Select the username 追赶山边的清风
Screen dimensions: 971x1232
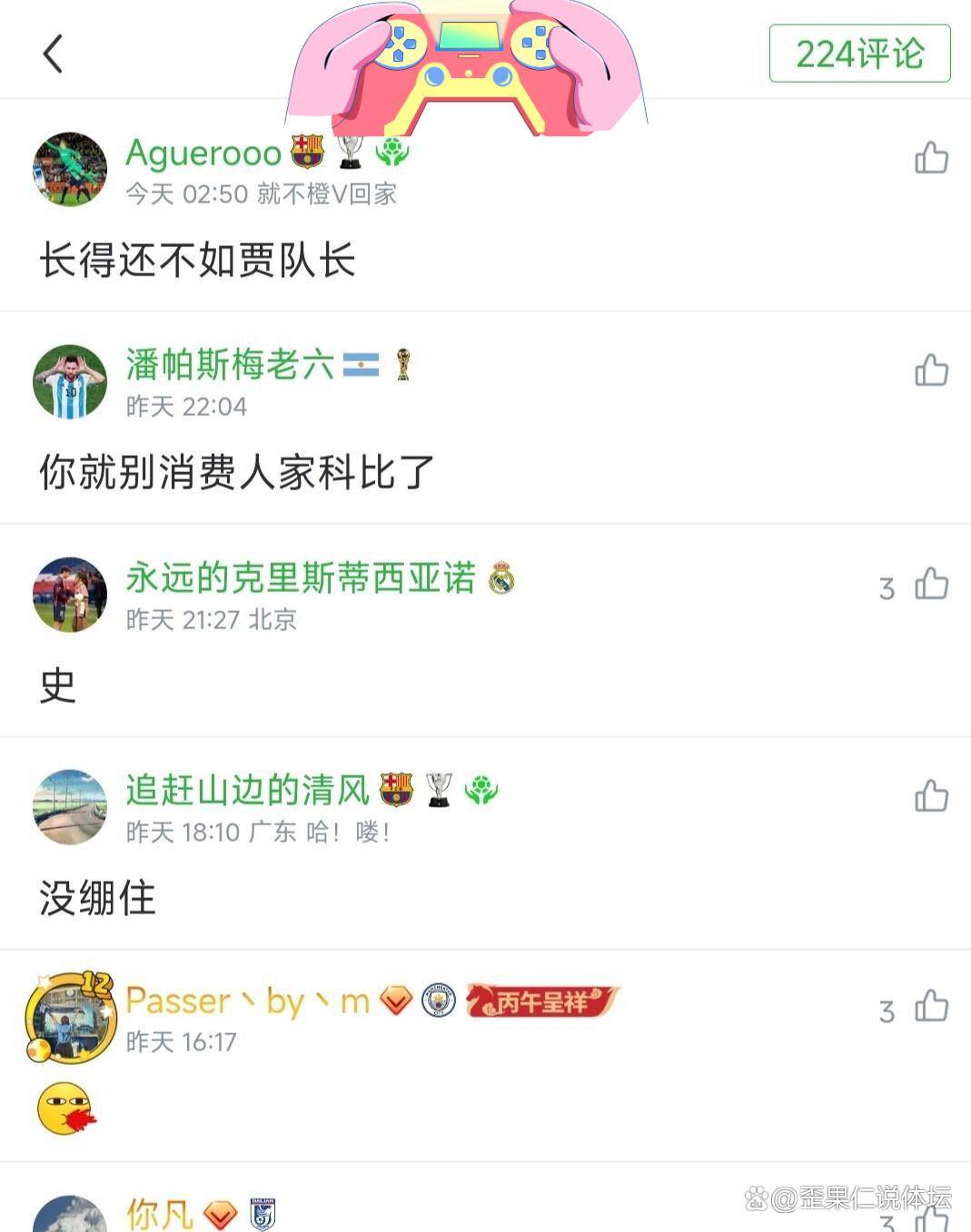click(x=247, y=790)
